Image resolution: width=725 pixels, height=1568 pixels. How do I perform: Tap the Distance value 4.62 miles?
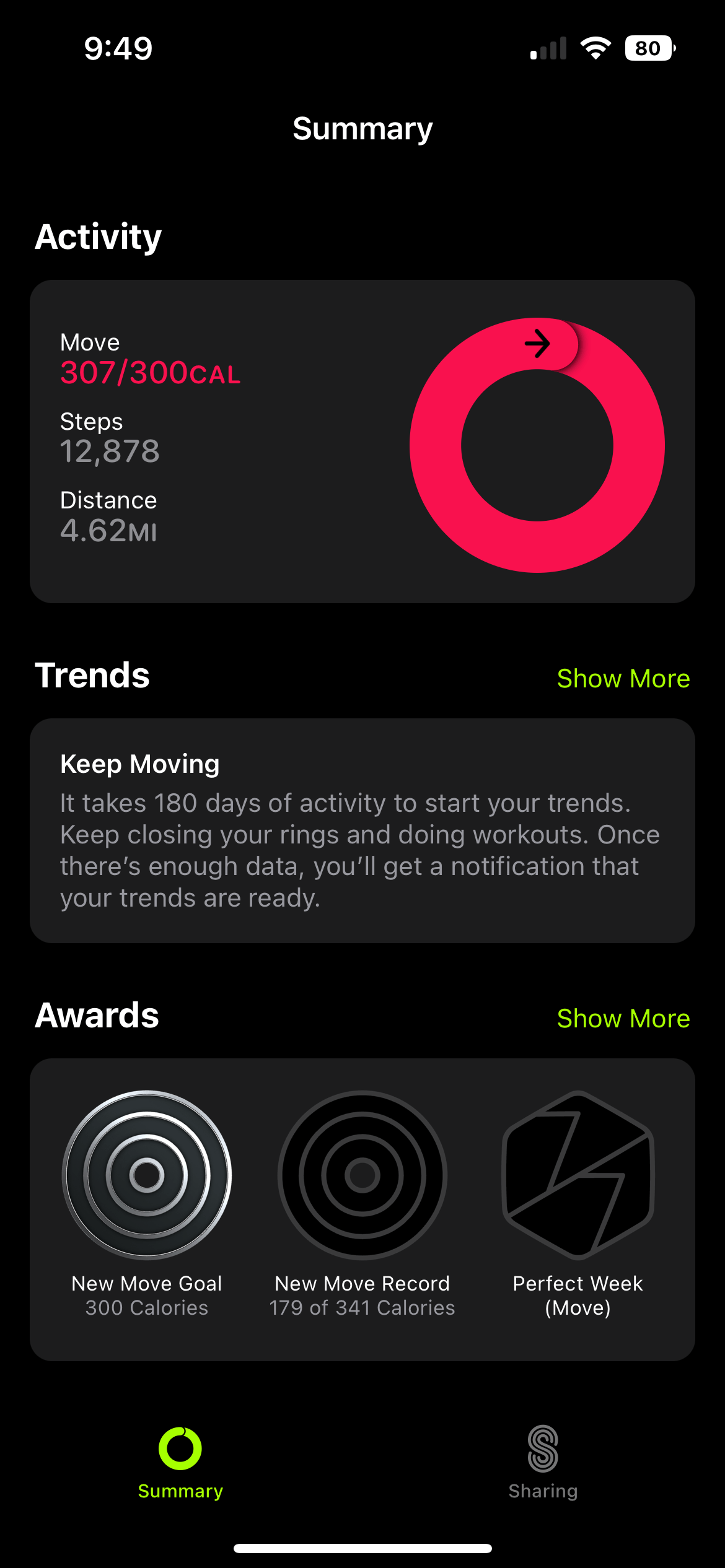pos(109,530)
